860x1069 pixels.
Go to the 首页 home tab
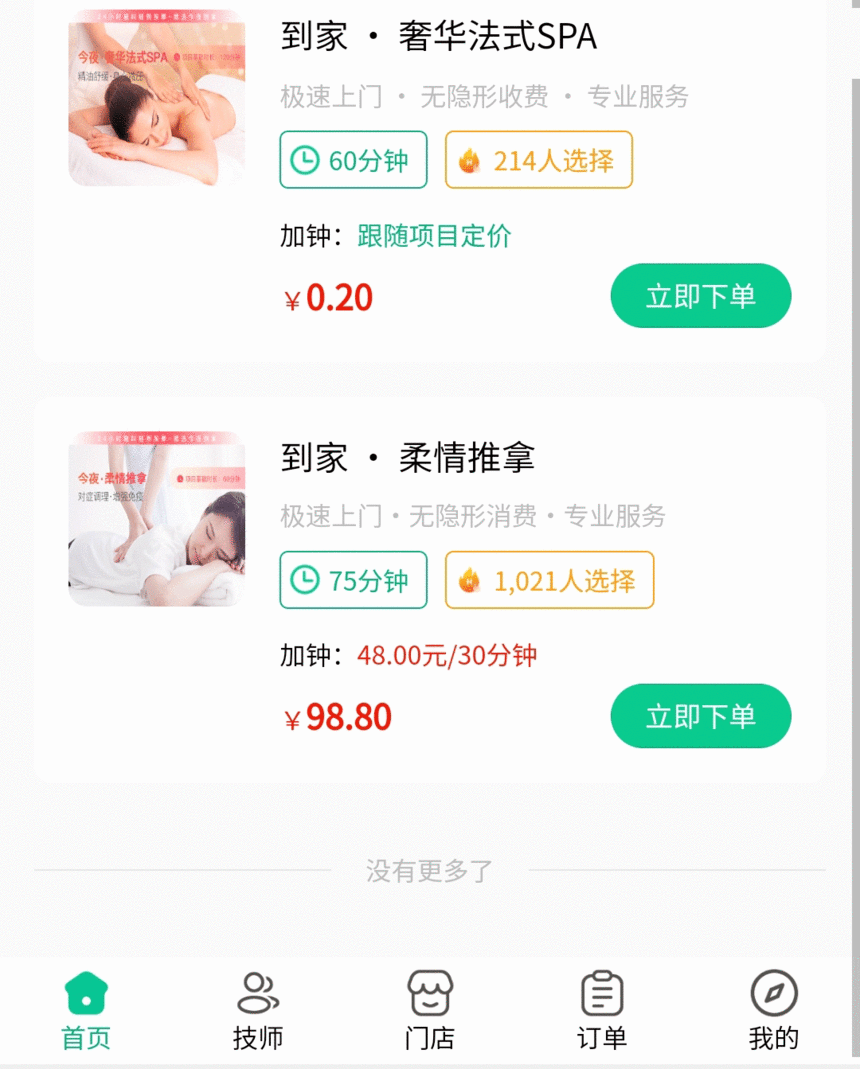click(x=86, y=1011)
